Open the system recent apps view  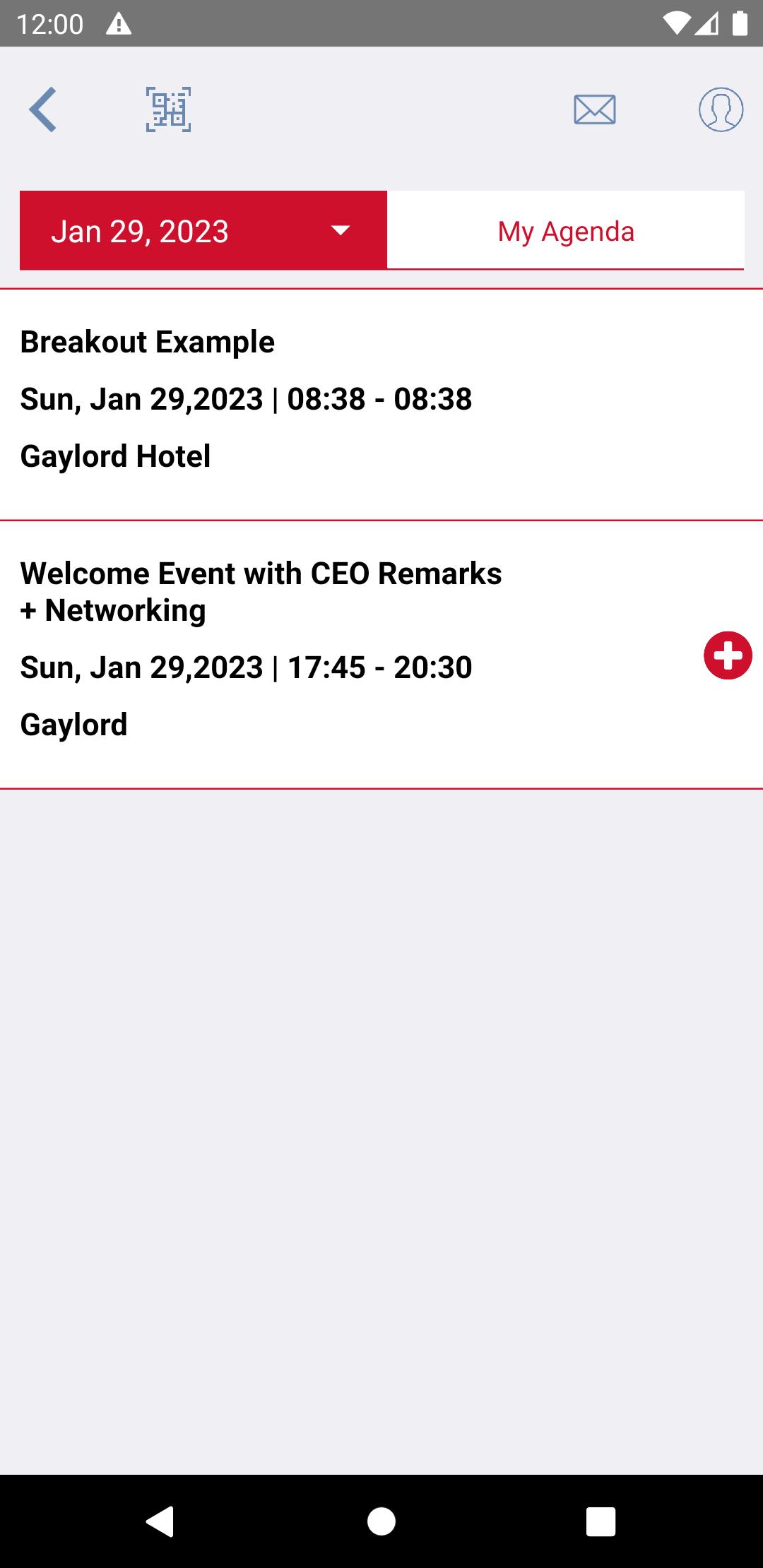pyautogui.click(x=601, y=1521)
